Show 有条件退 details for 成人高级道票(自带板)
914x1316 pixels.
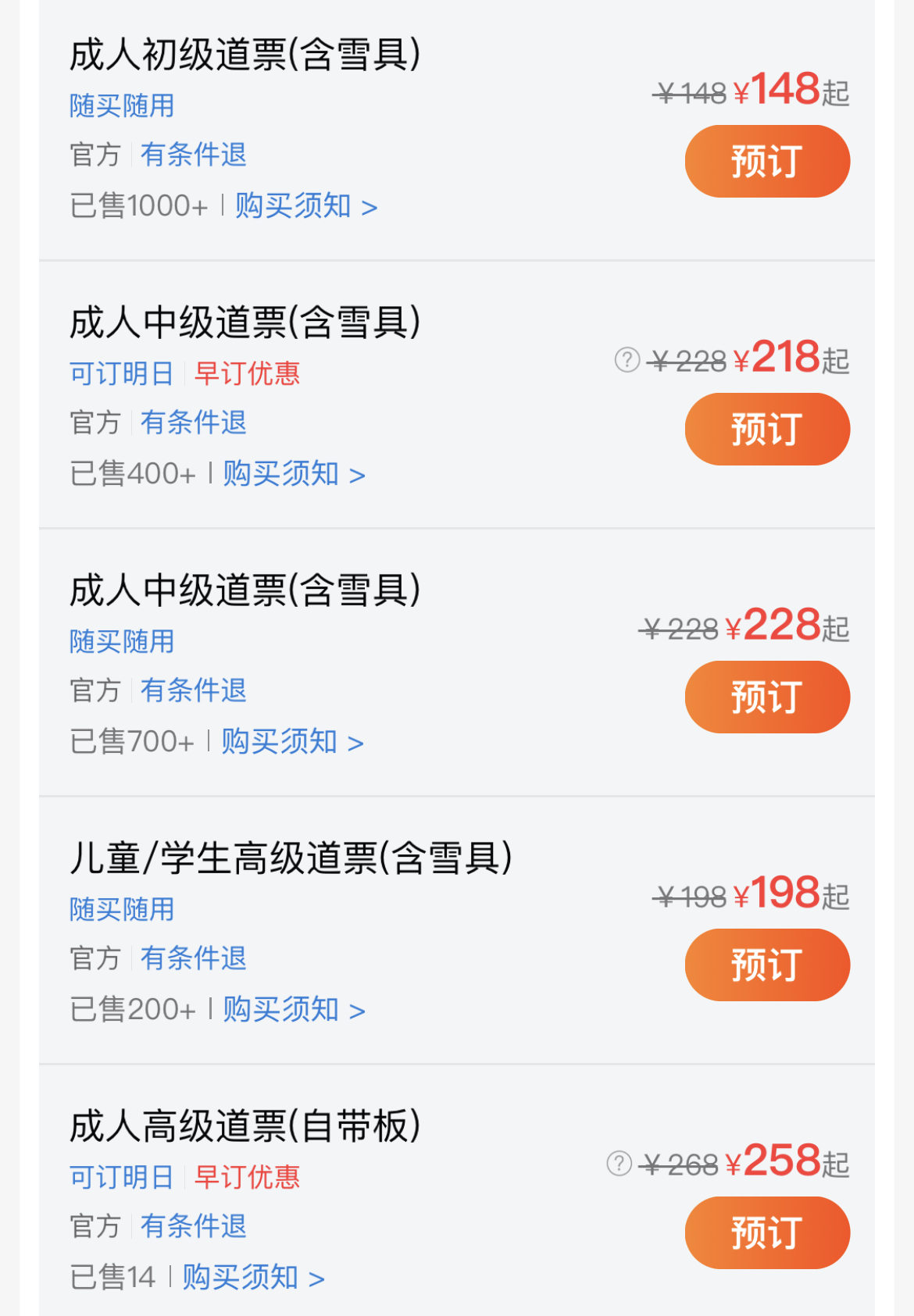pos(193,1226)
